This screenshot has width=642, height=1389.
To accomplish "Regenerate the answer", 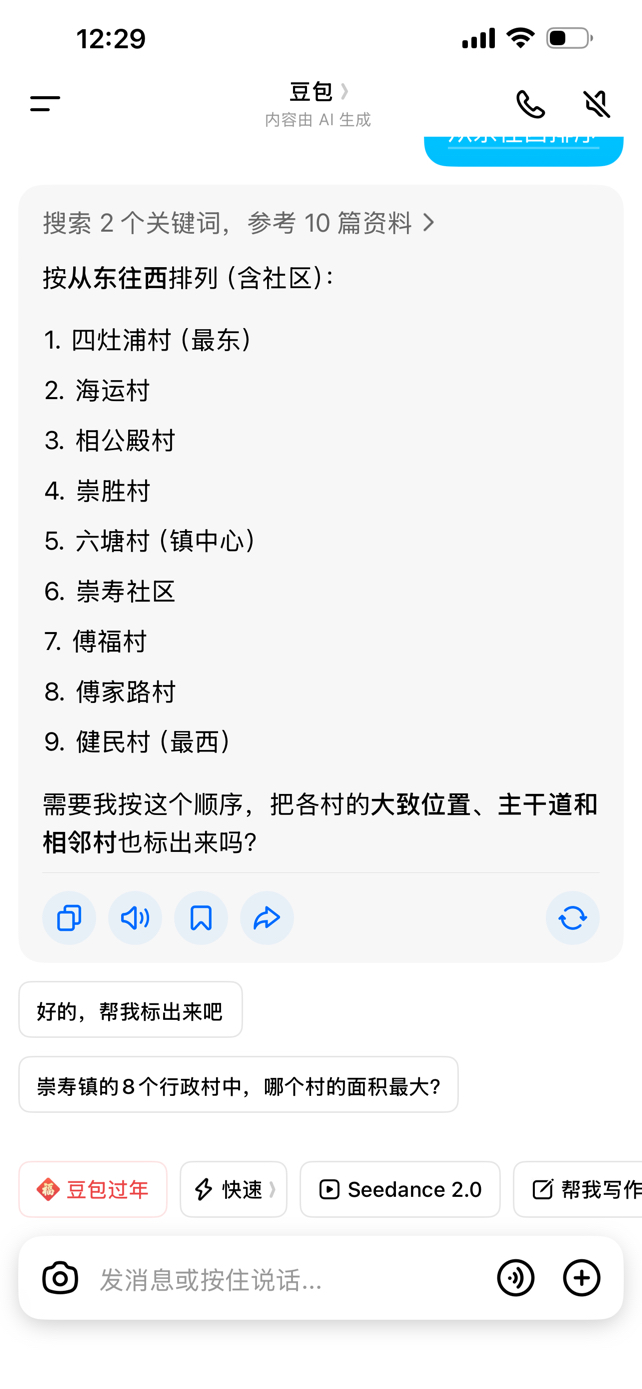I will pyautogui.click(x=572, y=918).
